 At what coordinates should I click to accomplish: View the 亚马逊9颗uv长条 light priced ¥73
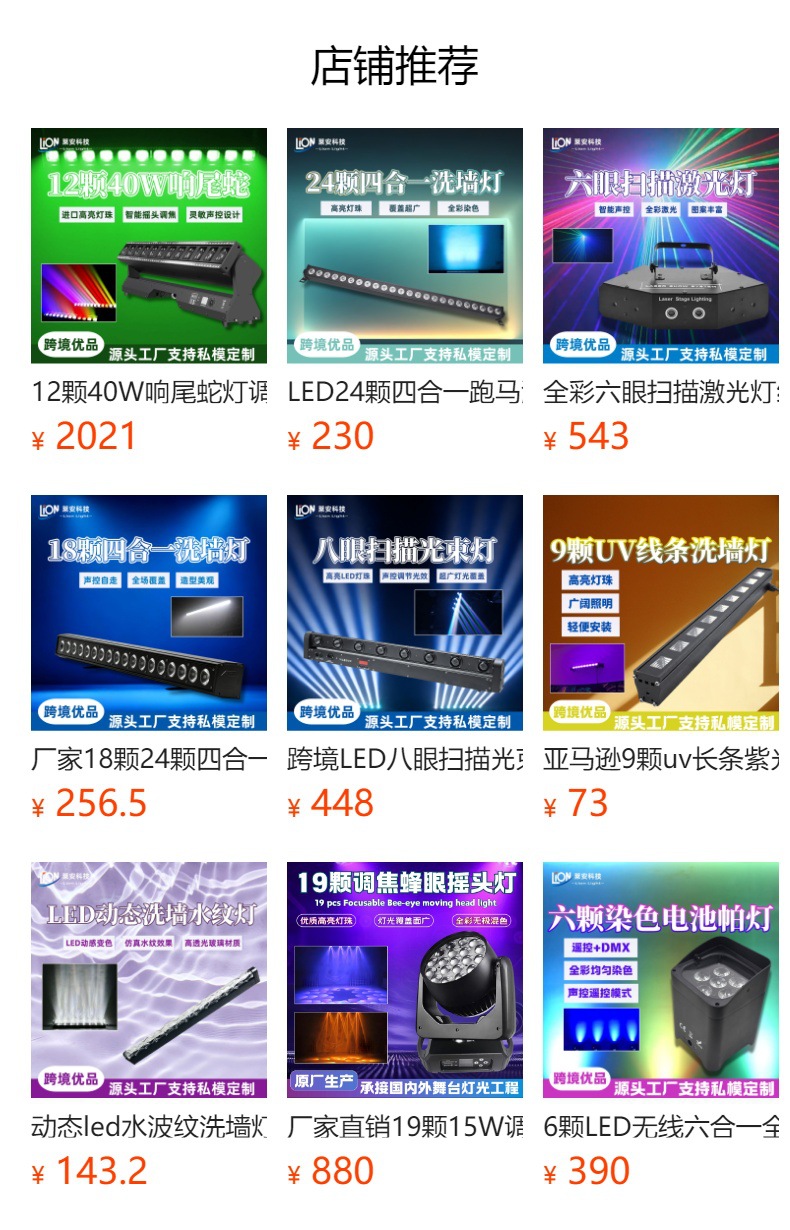(x=661, y=613)
